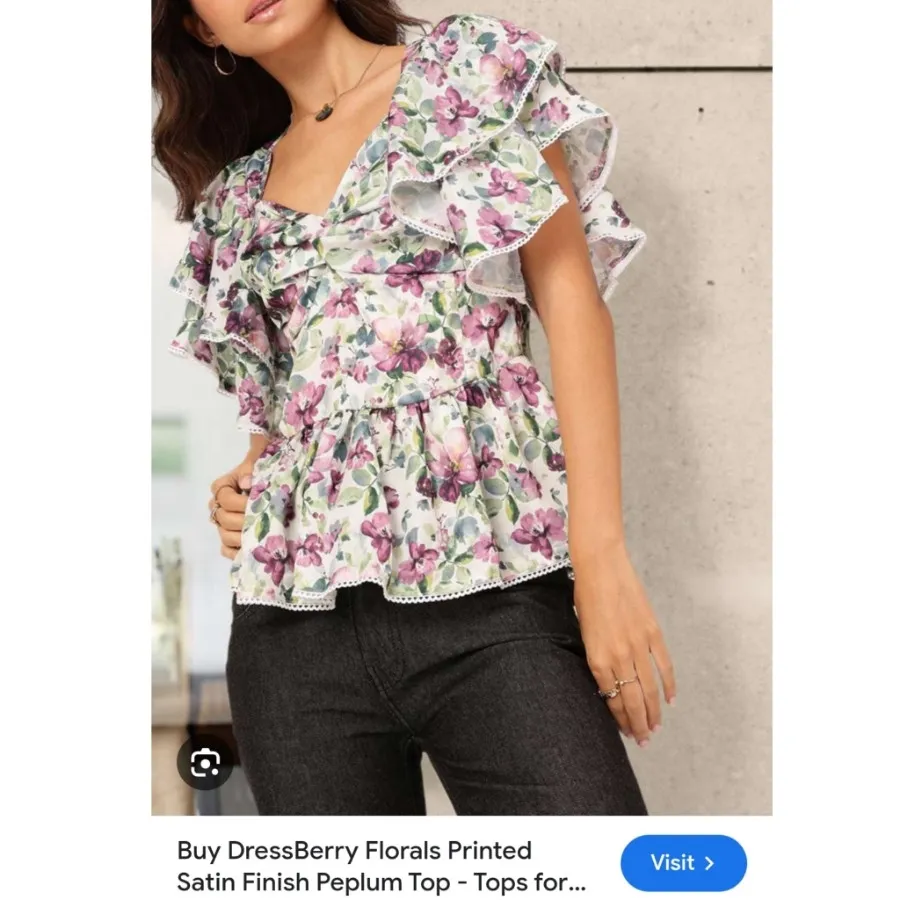Viewport: 900px width, 900px height.
Task: Tap the blue Visit button
Action: (683, 863)
